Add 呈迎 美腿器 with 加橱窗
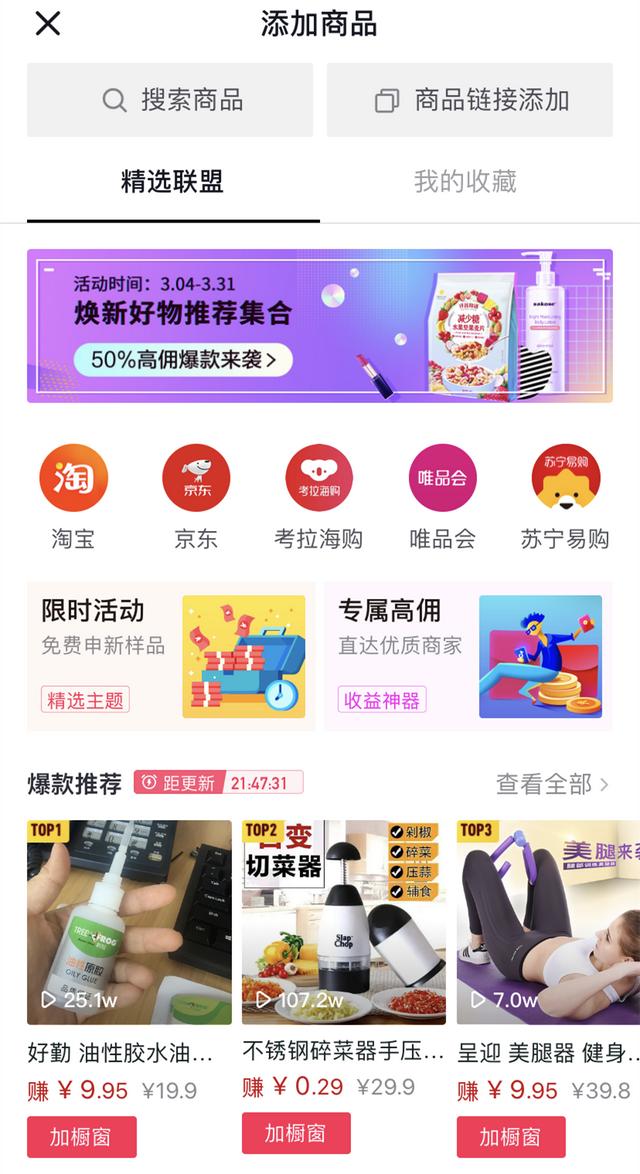 (511, 1137)
